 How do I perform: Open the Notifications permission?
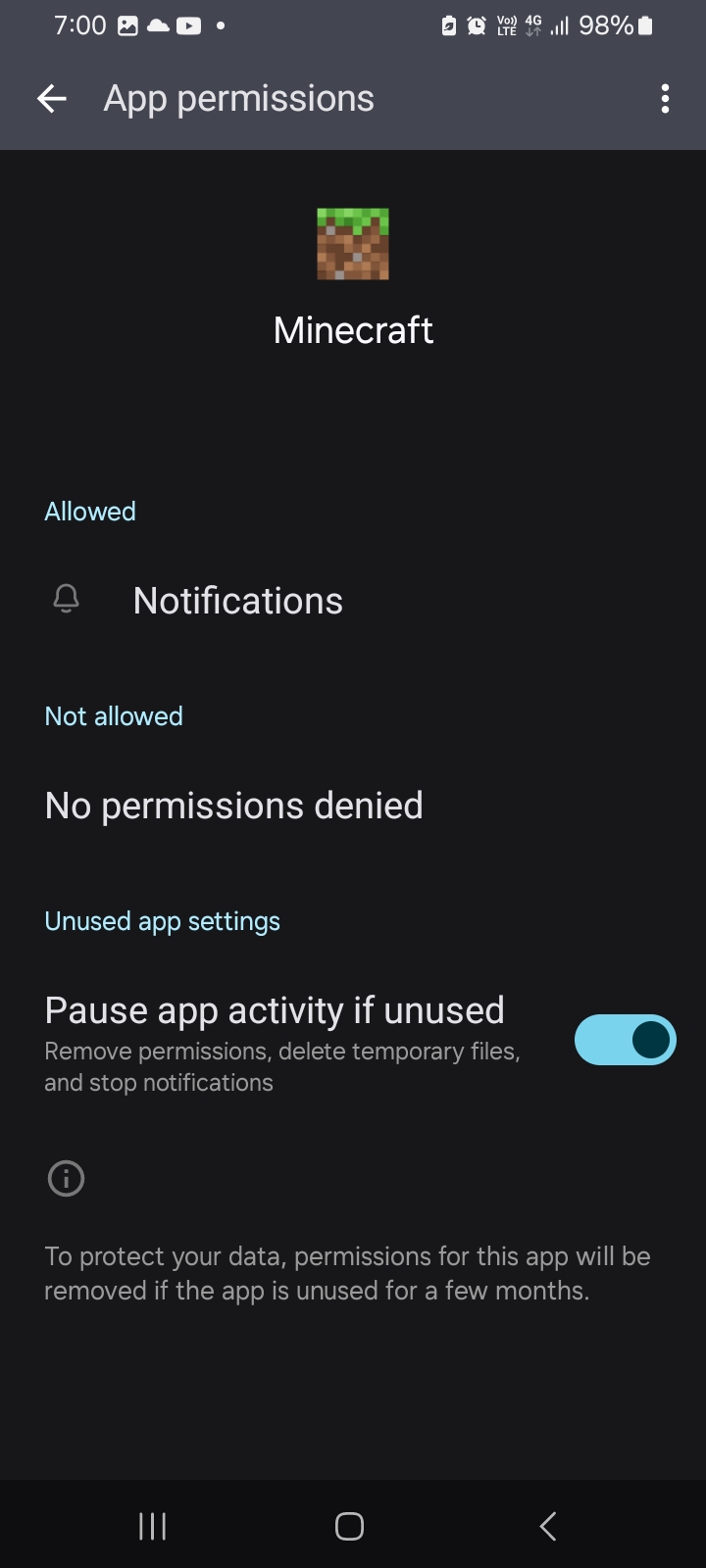pyautogui.click(x=237, y=601)
